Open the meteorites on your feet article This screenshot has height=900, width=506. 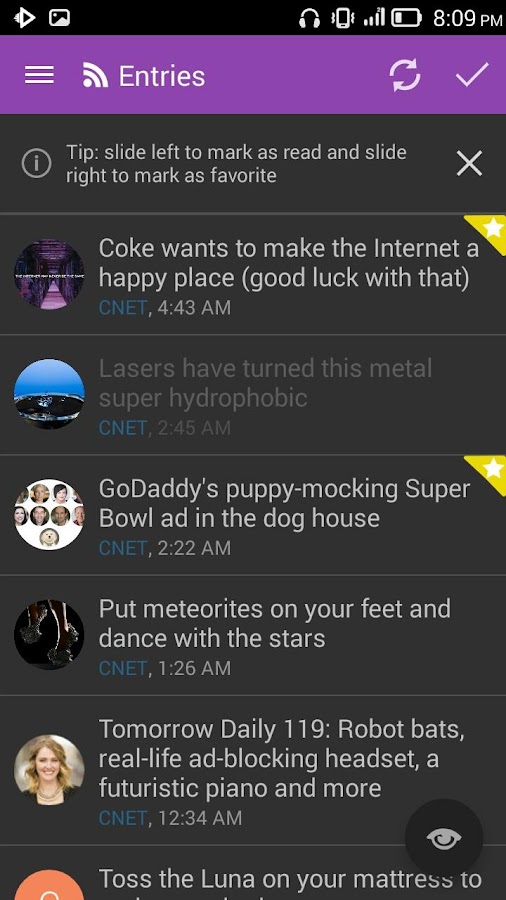253,635
